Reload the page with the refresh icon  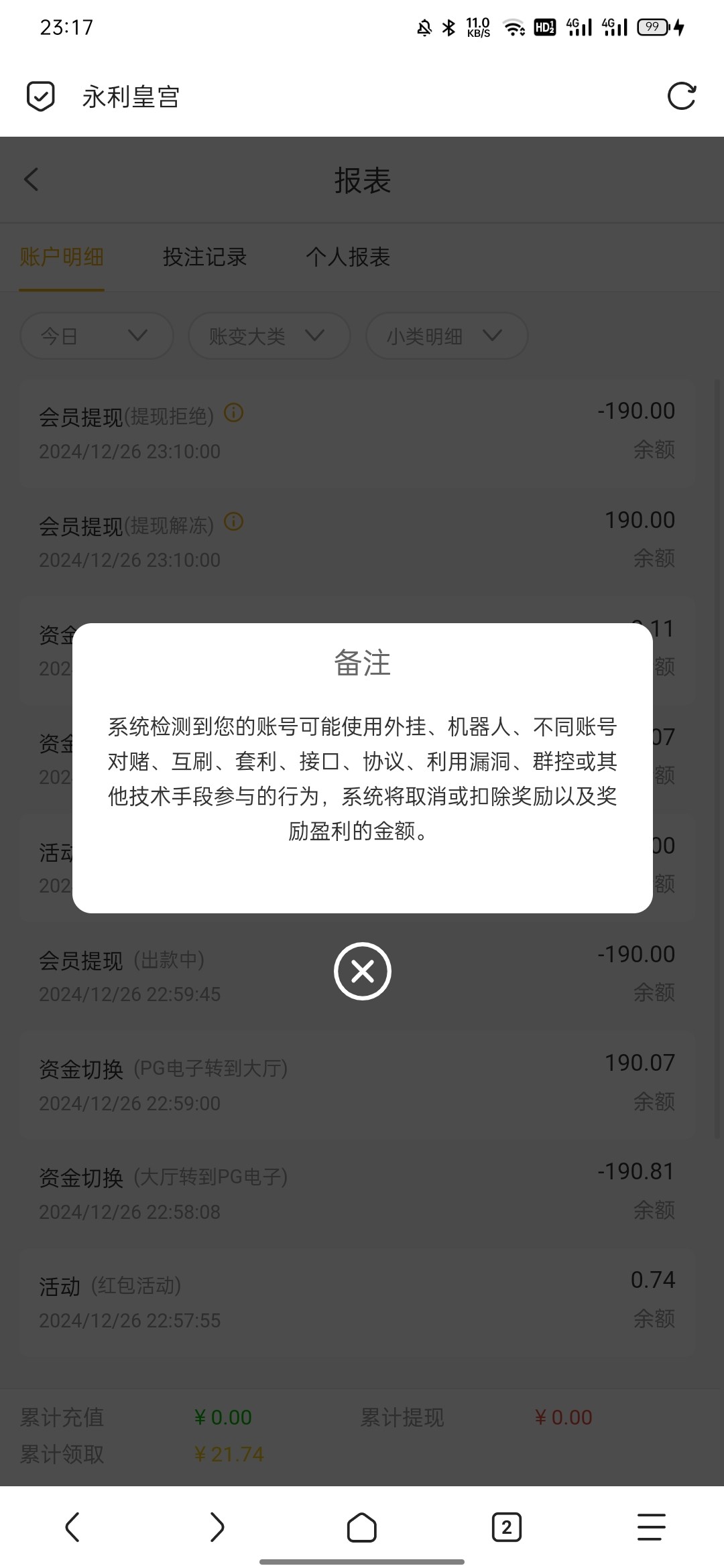[x=682, y=96]
